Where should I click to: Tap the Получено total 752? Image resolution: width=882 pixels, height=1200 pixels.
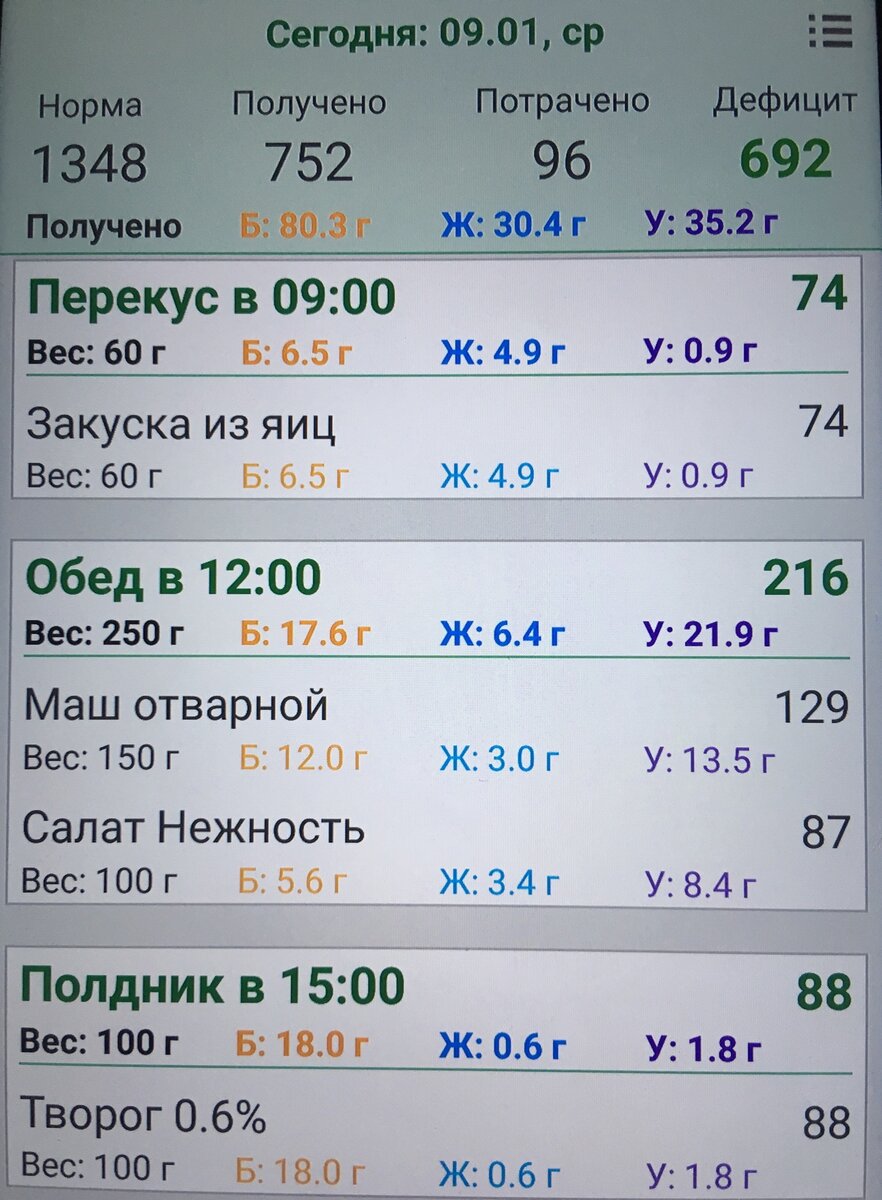(x=310, y=160)
